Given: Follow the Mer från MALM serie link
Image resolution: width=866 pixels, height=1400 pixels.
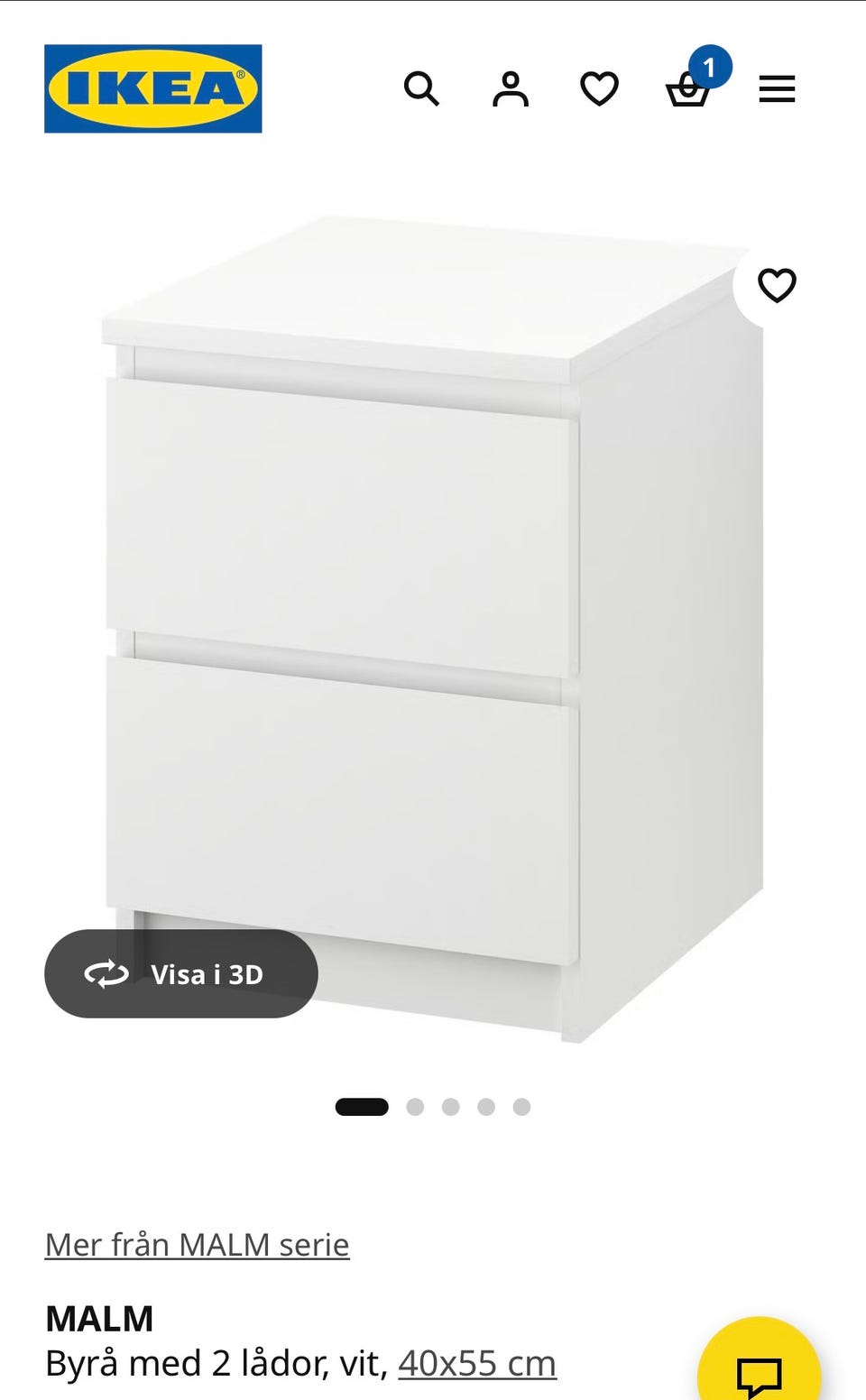Looking at the screenshot, I should click(x=197, y=1245).
